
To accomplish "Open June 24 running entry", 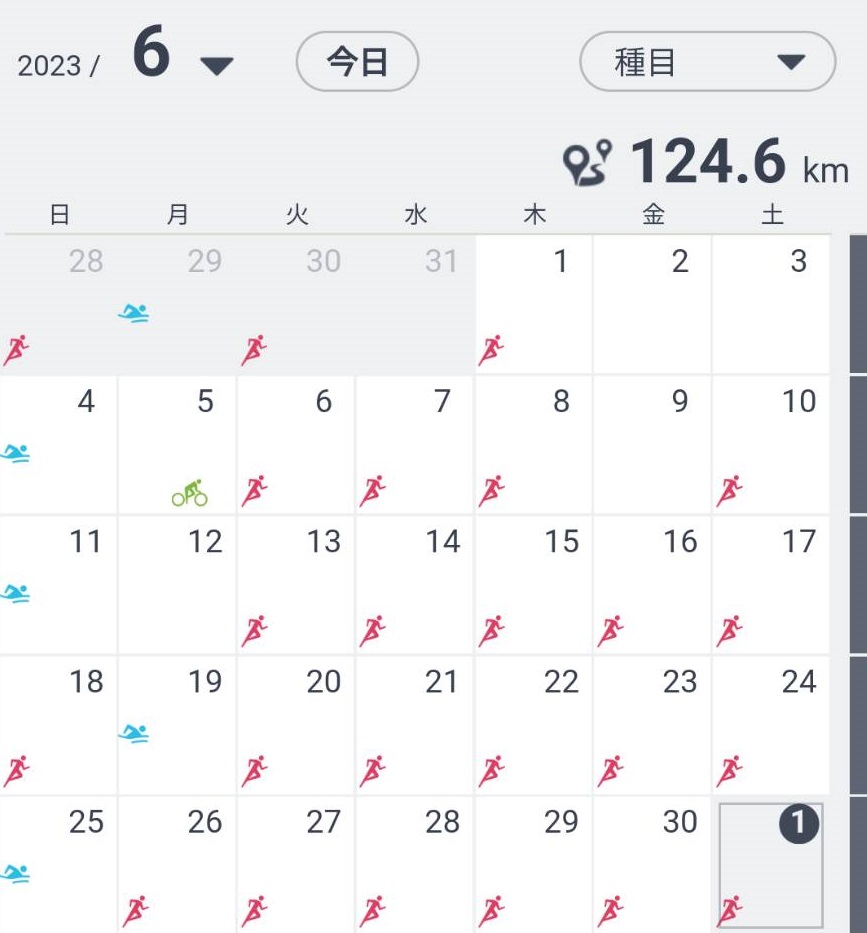I will tap(771, 726).
